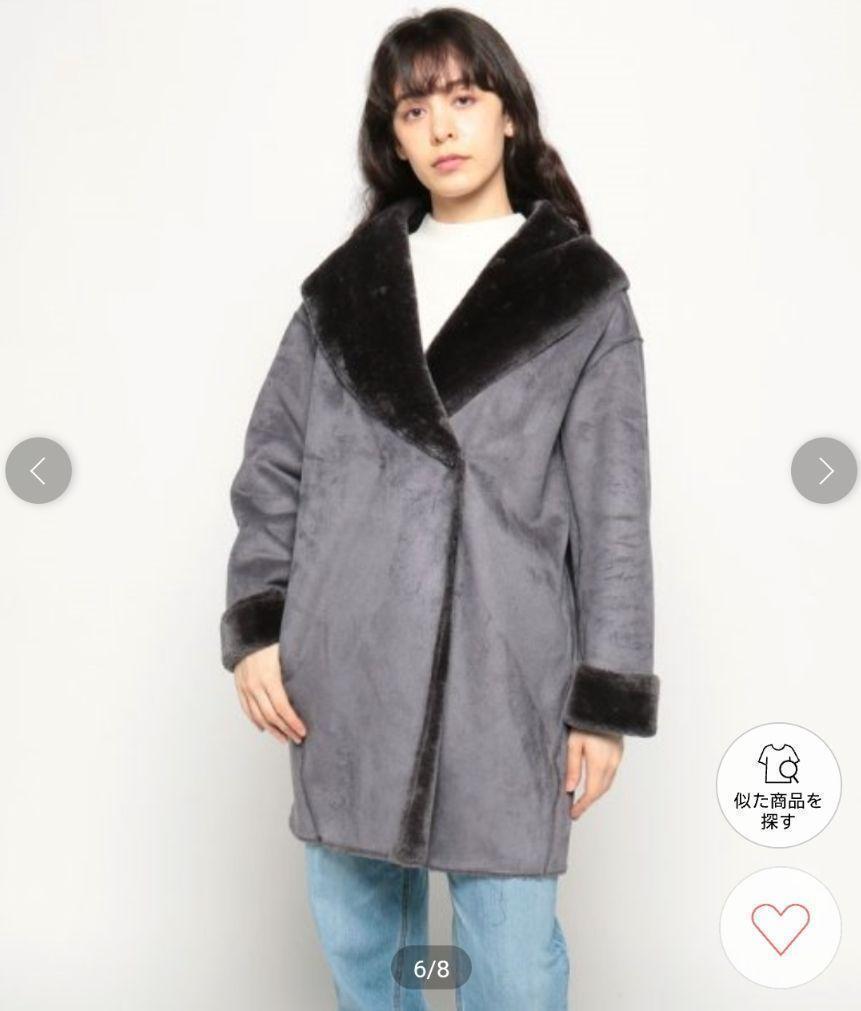The width and height of the screenshot is (861, 1011).
Task: Add this coat to favorites
Action: point(780,928)
